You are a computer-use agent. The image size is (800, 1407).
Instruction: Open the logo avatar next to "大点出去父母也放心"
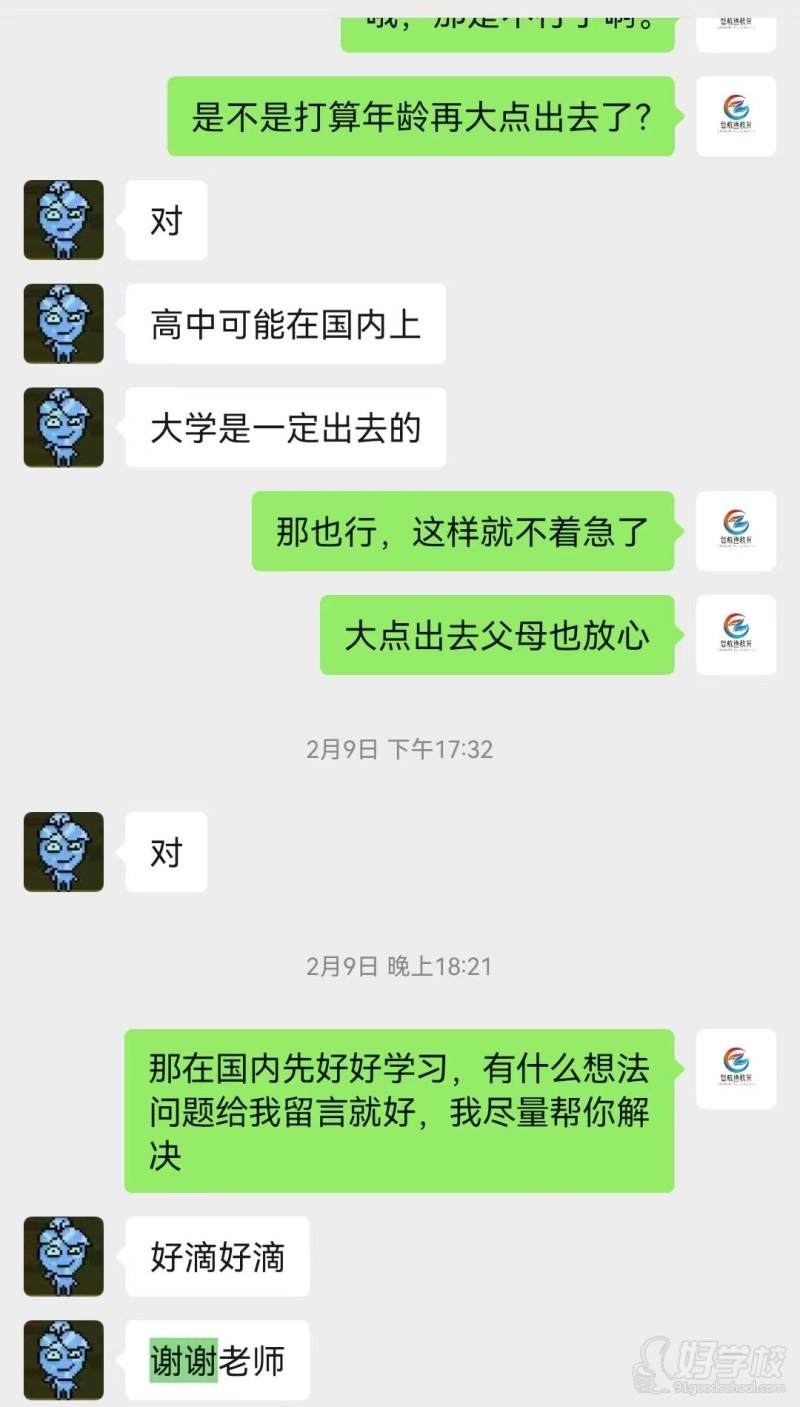(x=736, y=635)
